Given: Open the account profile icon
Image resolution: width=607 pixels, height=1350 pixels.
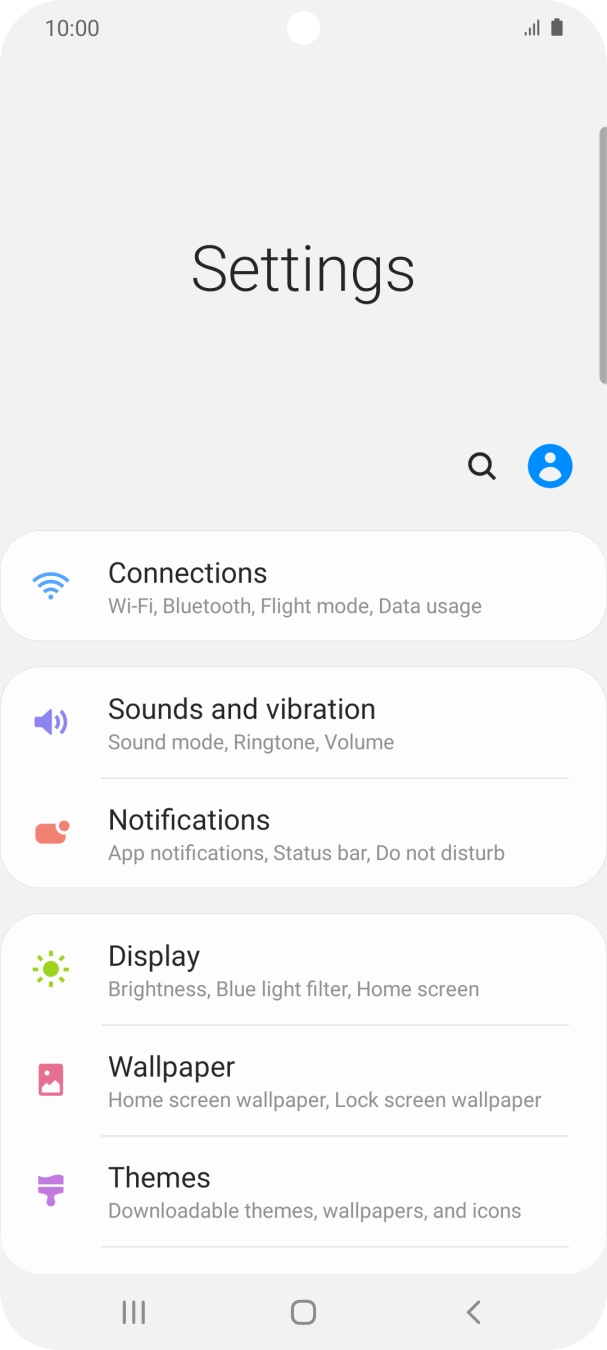Looking at the screenshot, I should pyautogui.click(x=550, y=466).
